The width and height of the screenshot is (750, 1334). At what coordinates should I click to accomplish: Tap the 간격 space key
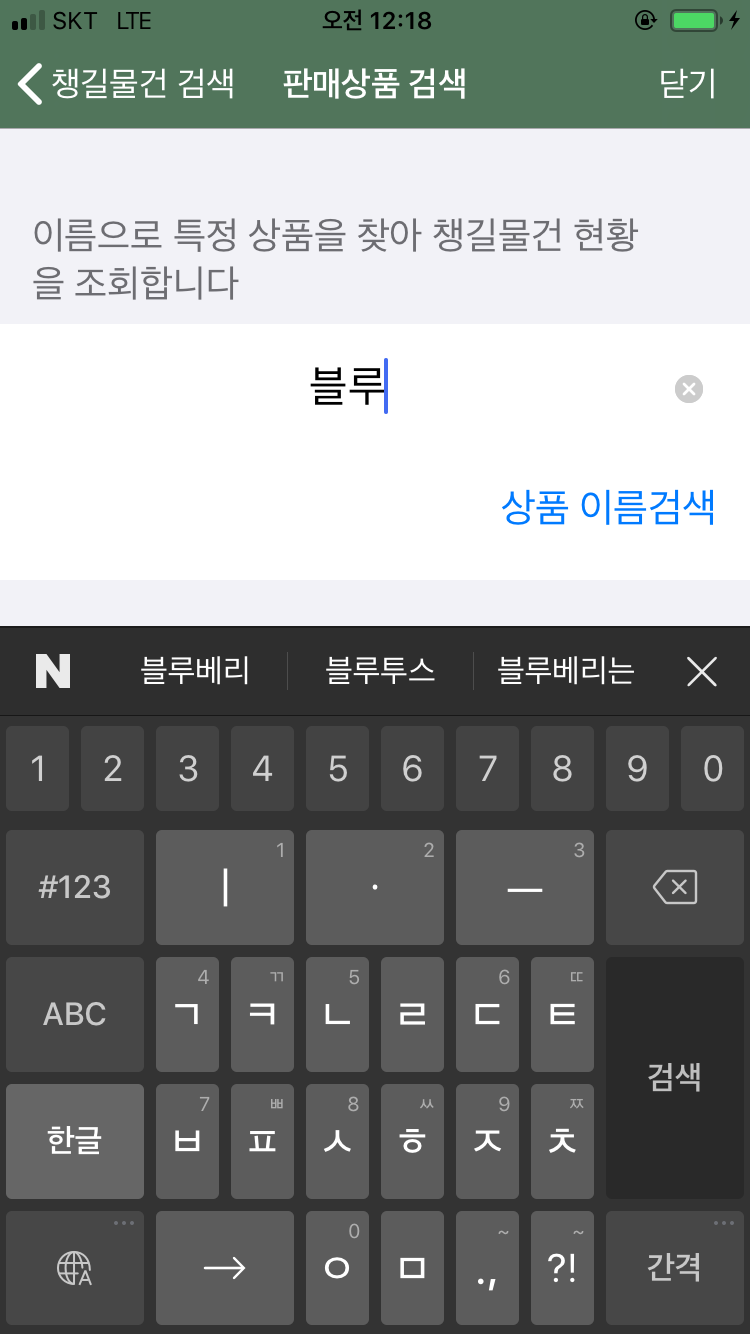coord(675,1268)
